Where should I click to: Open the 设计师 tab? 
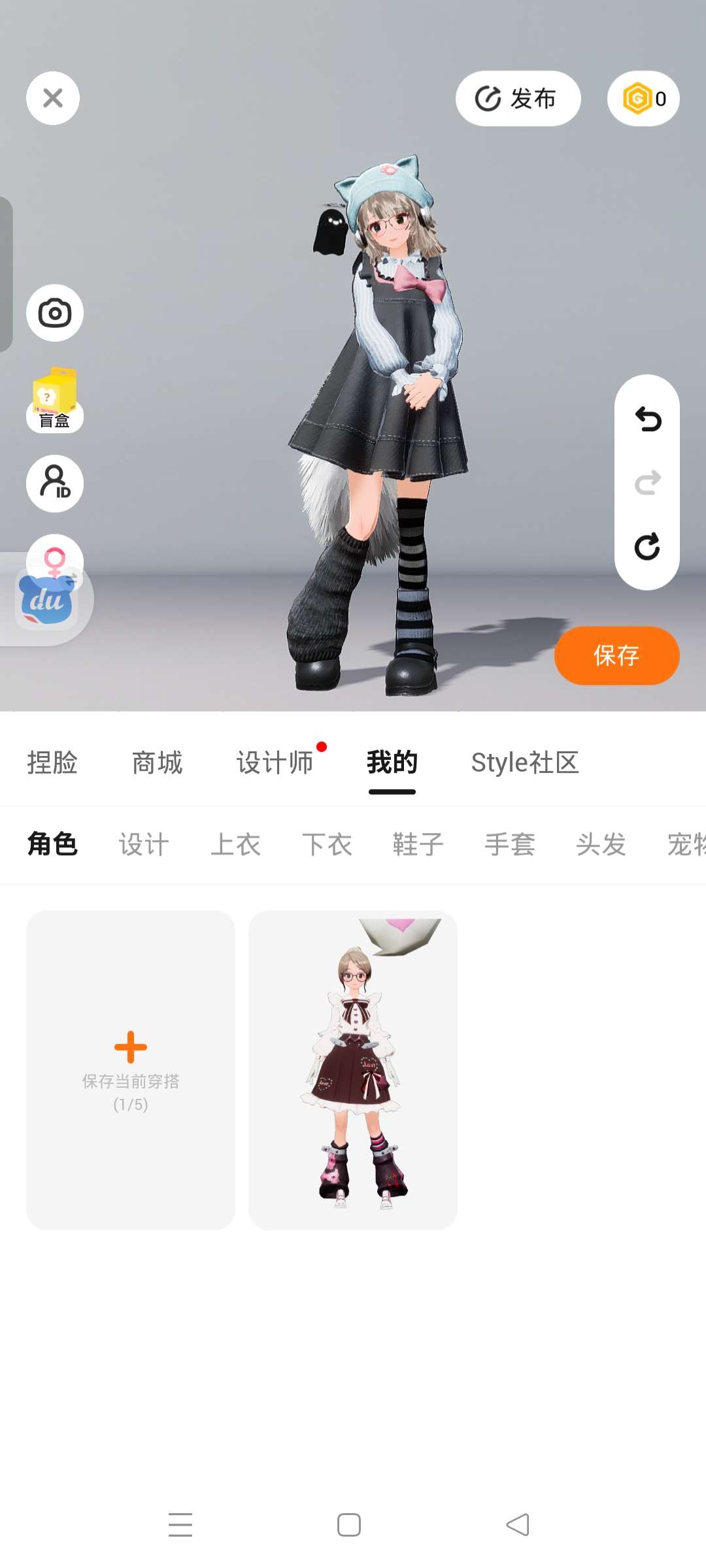275,762
